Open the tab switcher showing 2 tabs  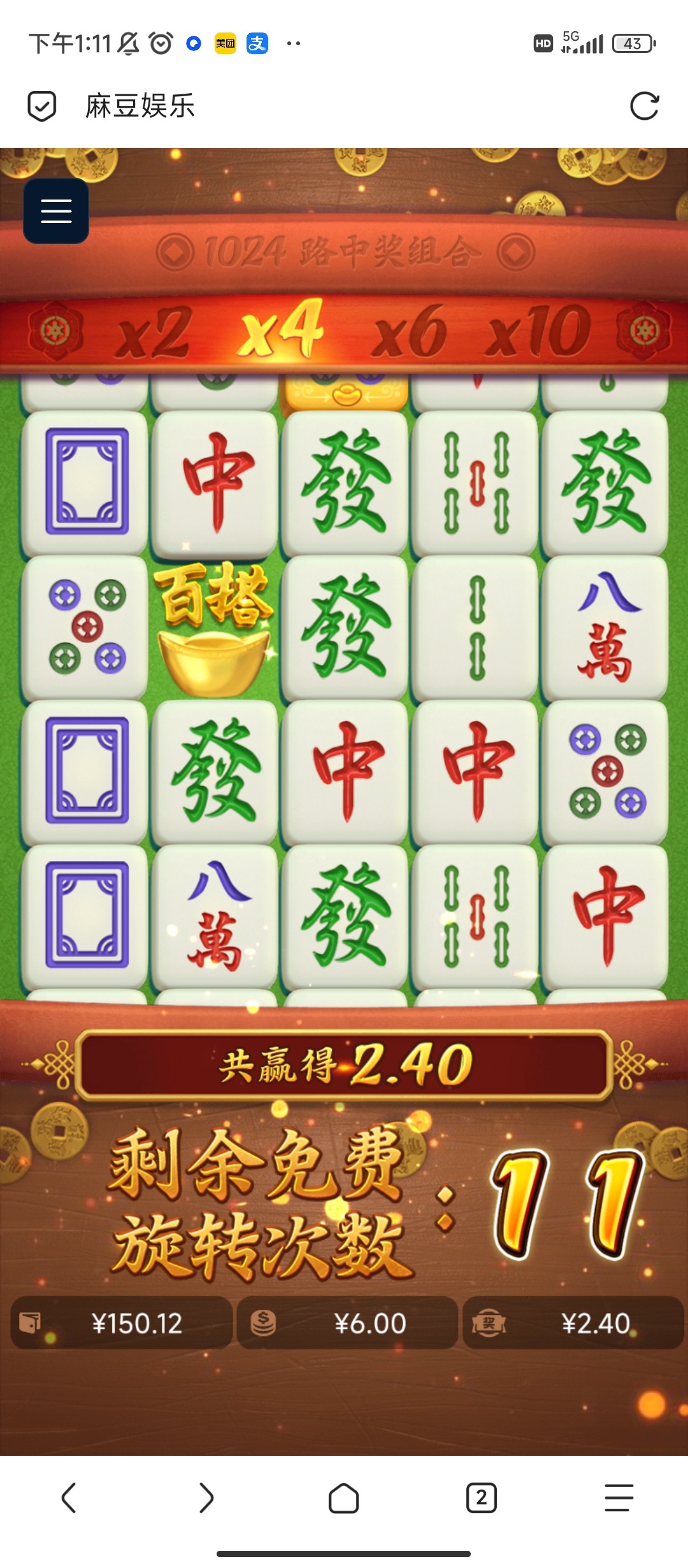[x=481, y=1497]
